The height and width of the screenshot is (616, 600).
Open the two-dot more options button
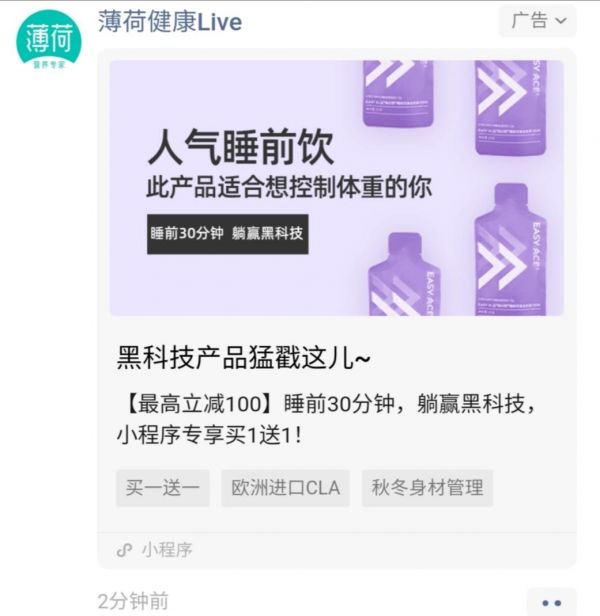[x=551, y=603]
